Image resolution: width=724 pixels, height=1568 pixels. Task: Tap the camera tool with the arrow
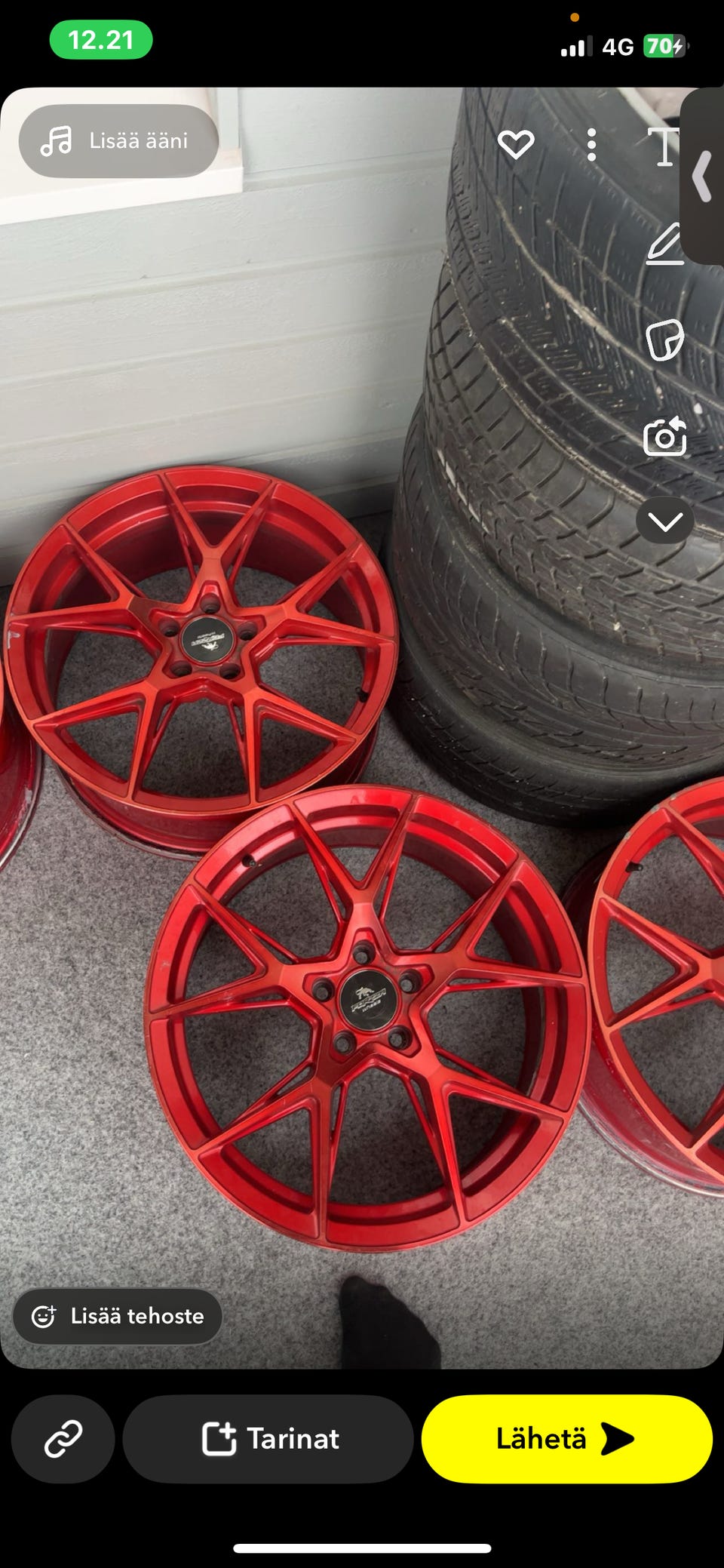click(665, 436)
